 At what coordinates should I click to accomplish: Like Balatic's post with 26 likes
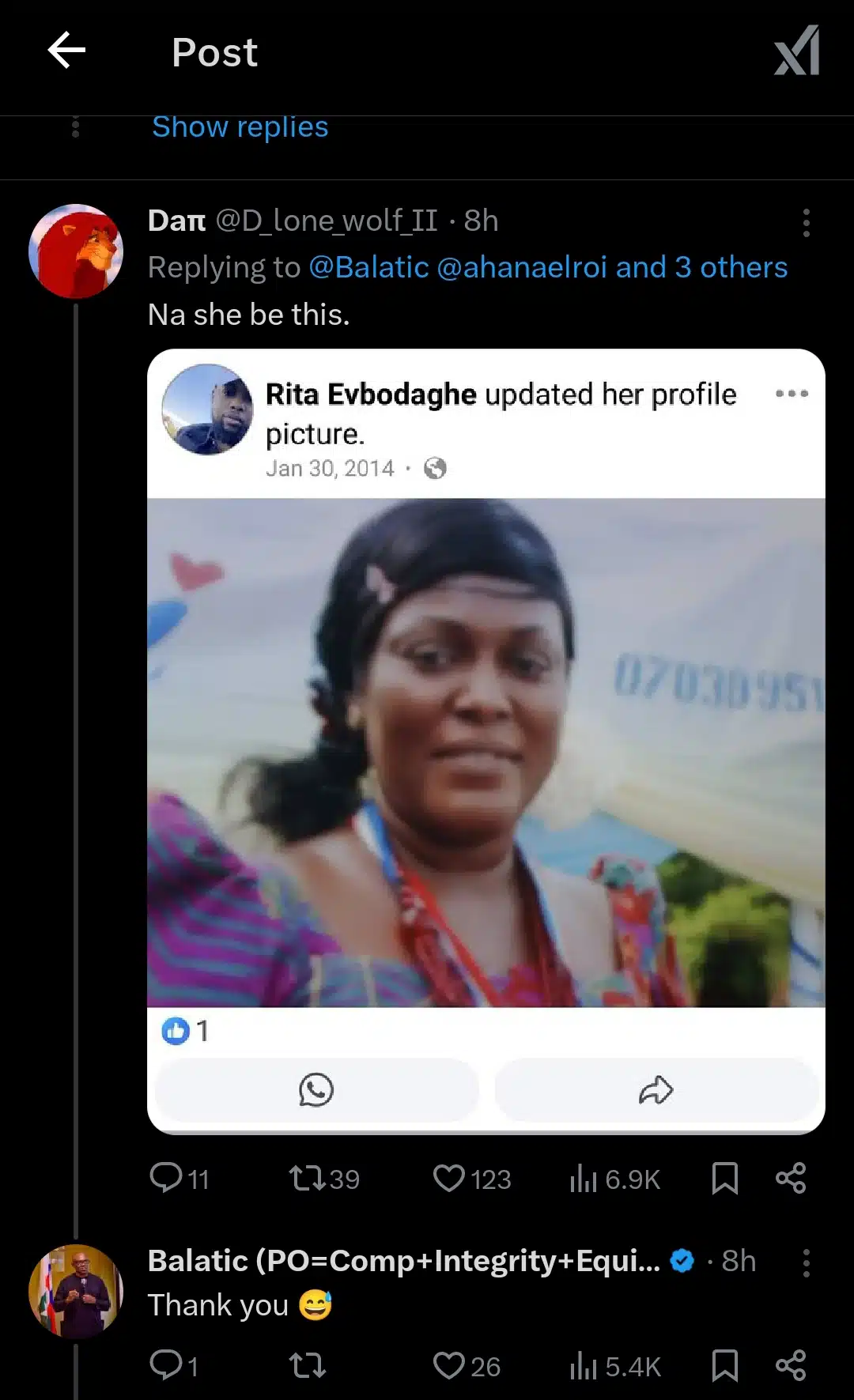click(x=449, y=1365)
